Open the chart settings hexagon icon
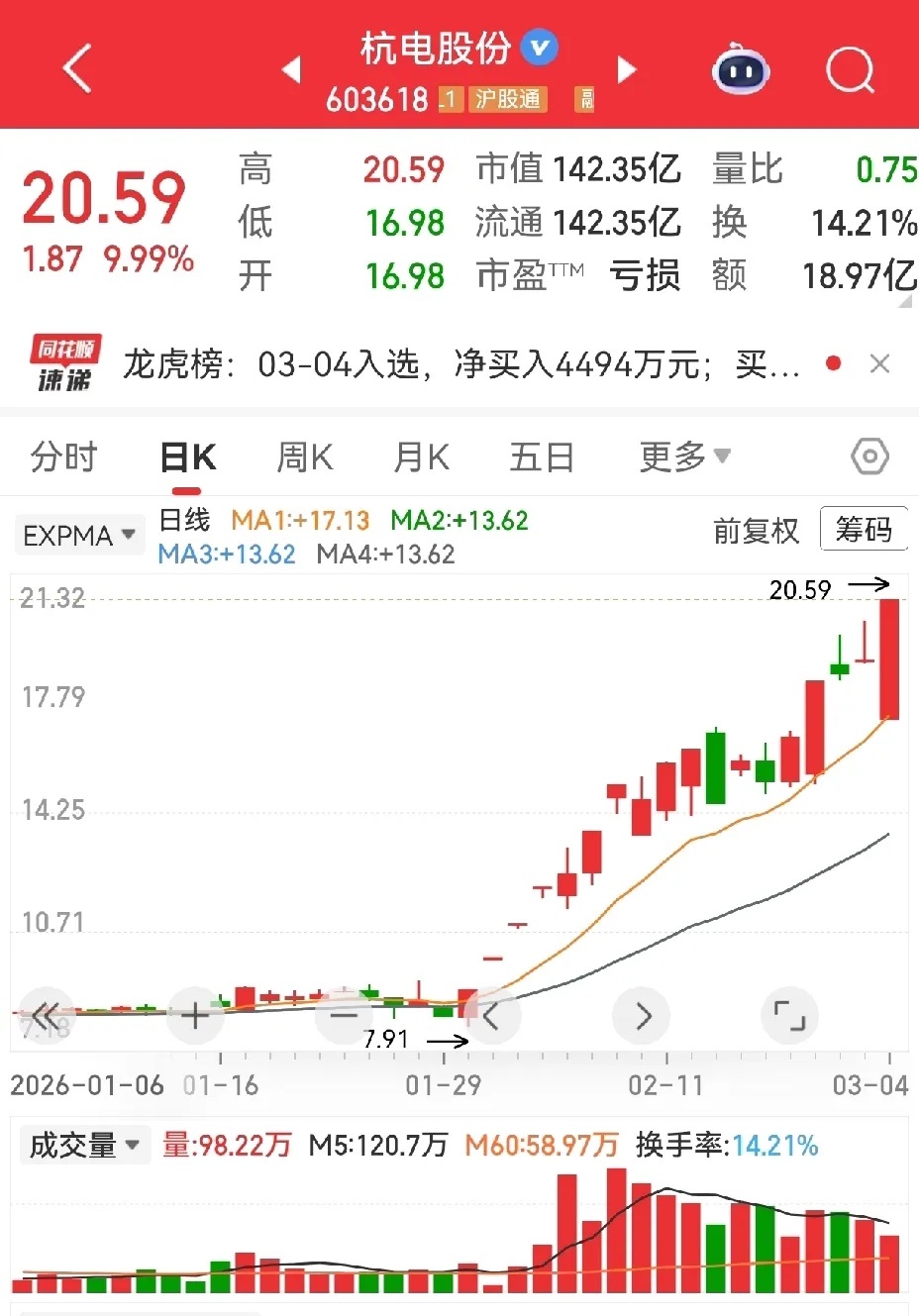Screen dimensions: 919x1316 coord(869,456)
